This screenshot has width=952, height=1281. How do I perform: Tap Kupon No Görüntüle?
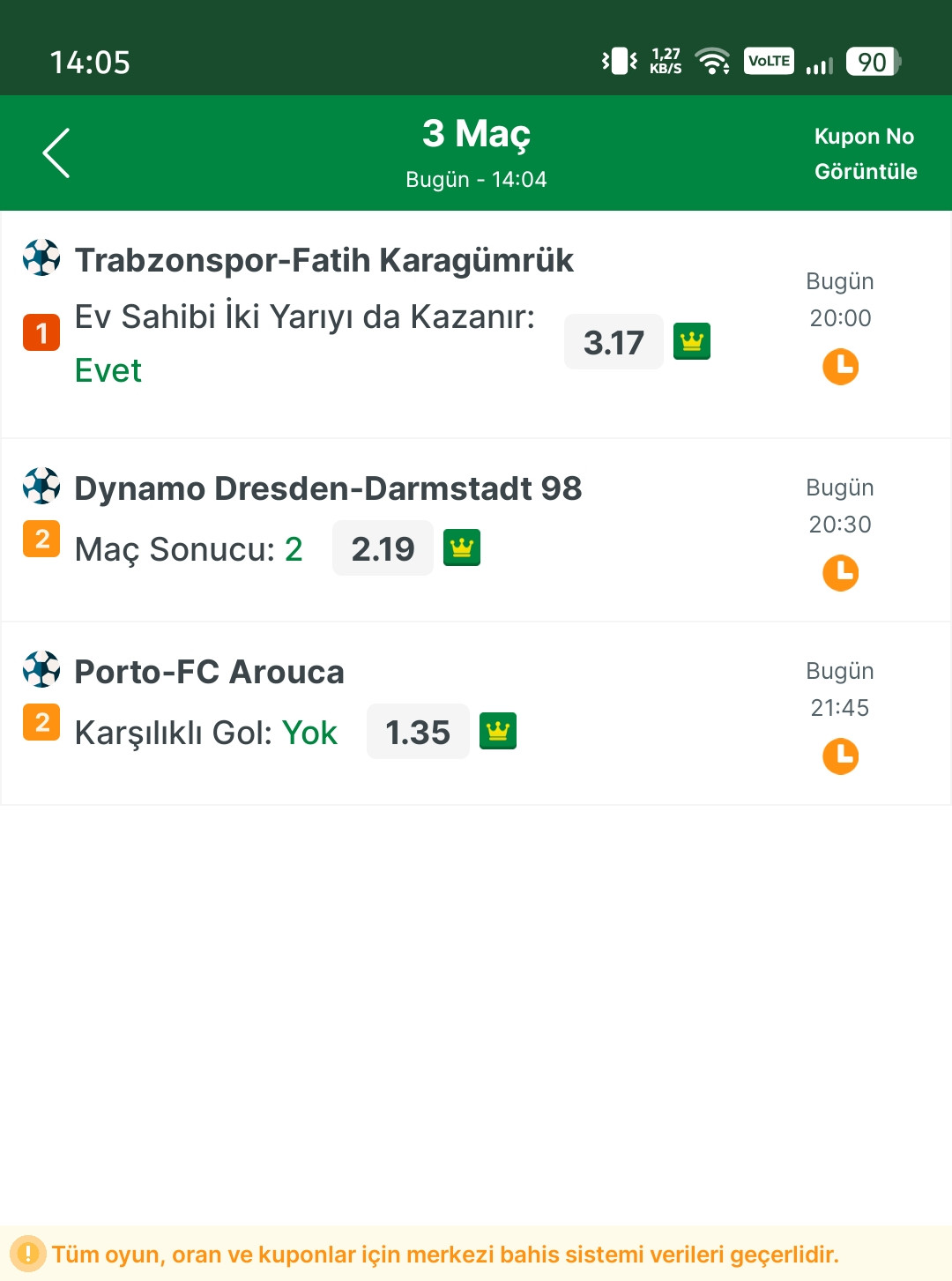click(x=865, y=153)
